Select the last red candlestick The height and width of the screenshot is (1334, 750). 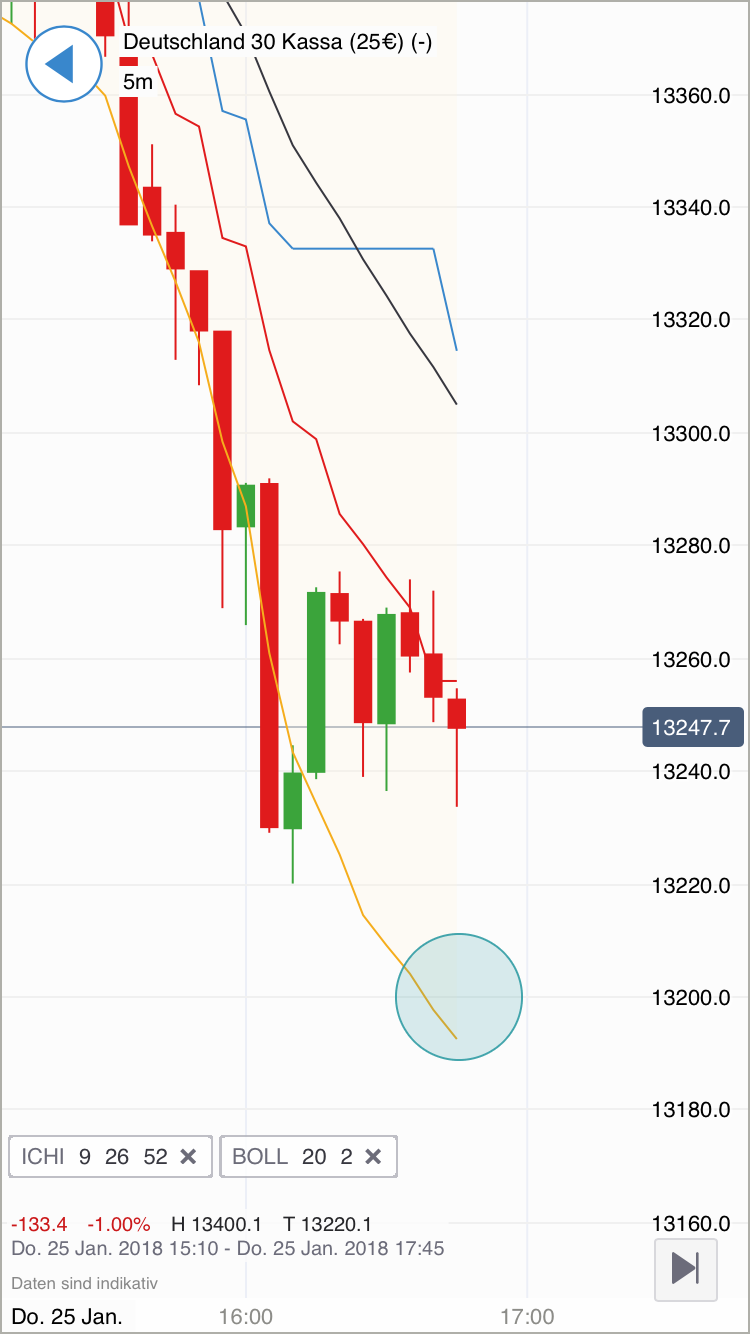[x=457, y=711]
